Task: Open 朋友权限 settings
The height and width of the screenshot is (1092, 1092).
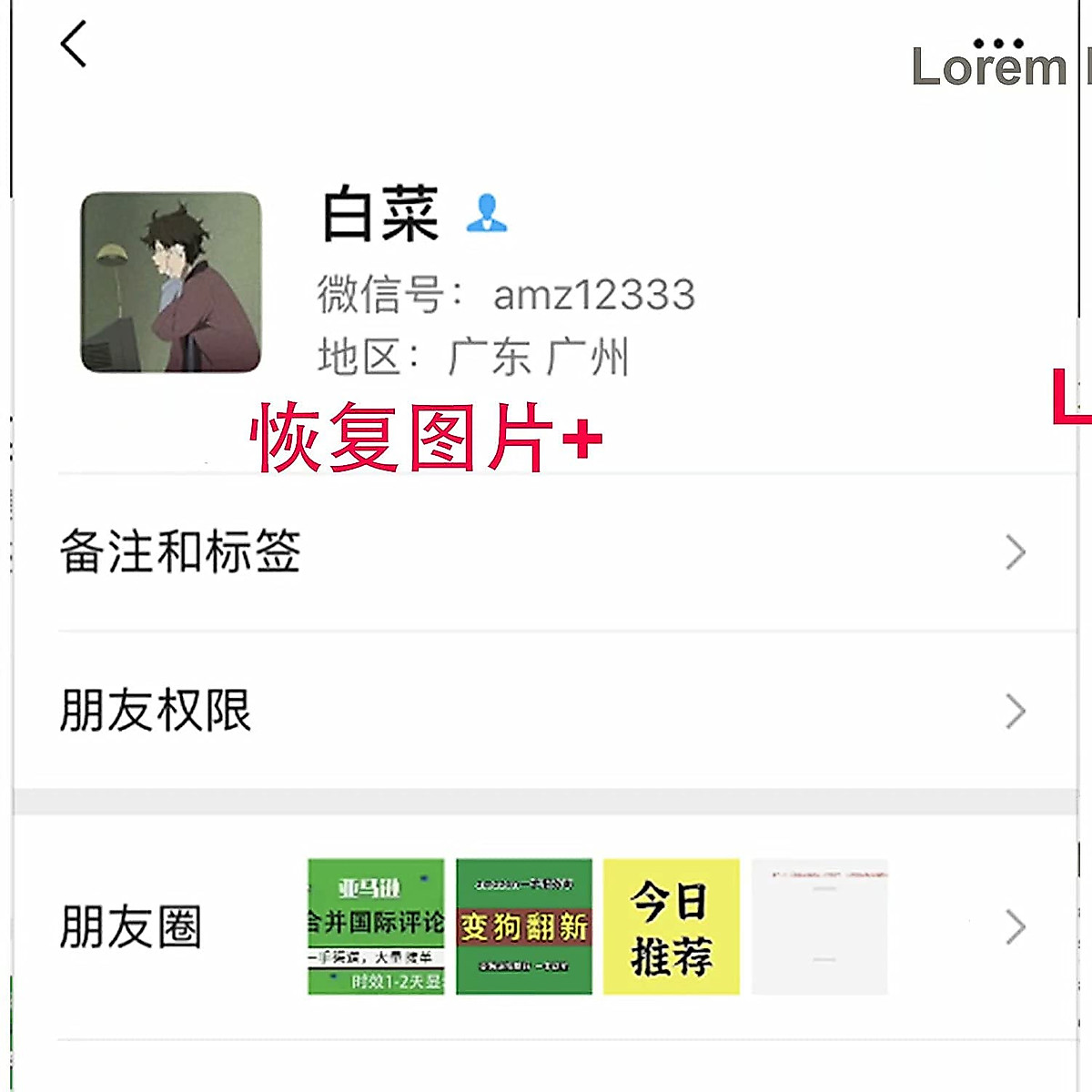Action: pyautogui.click(x=544, y=711)
